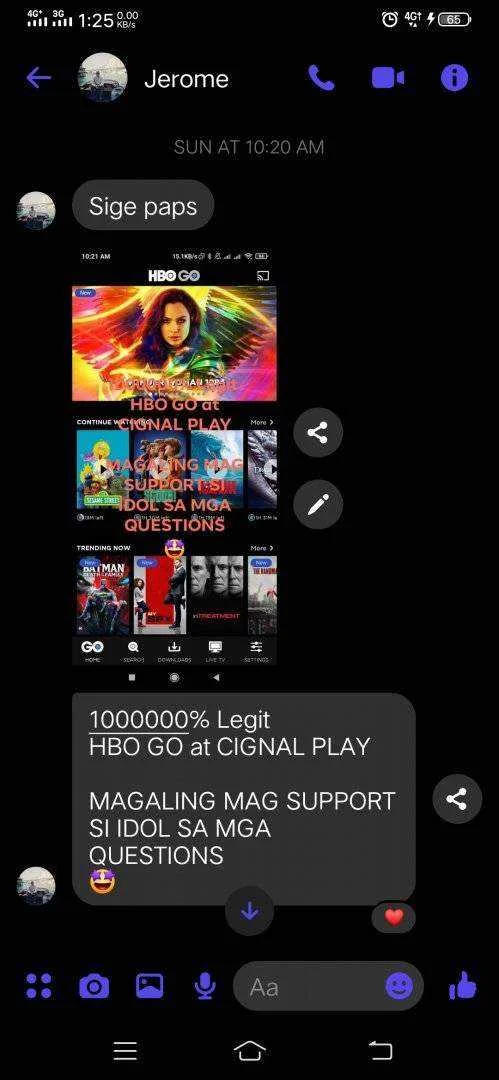
Task: Start a voice call with Jerome
Action: 321,78
